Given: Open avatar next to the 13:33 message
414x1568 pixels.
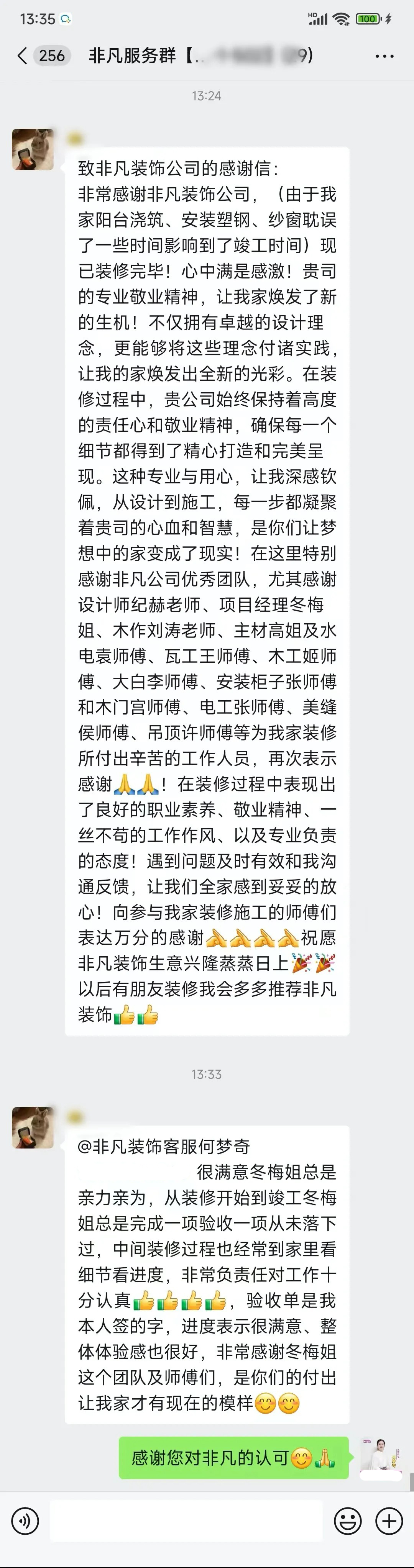Looking at the screenshot, I should (33, 1128).
